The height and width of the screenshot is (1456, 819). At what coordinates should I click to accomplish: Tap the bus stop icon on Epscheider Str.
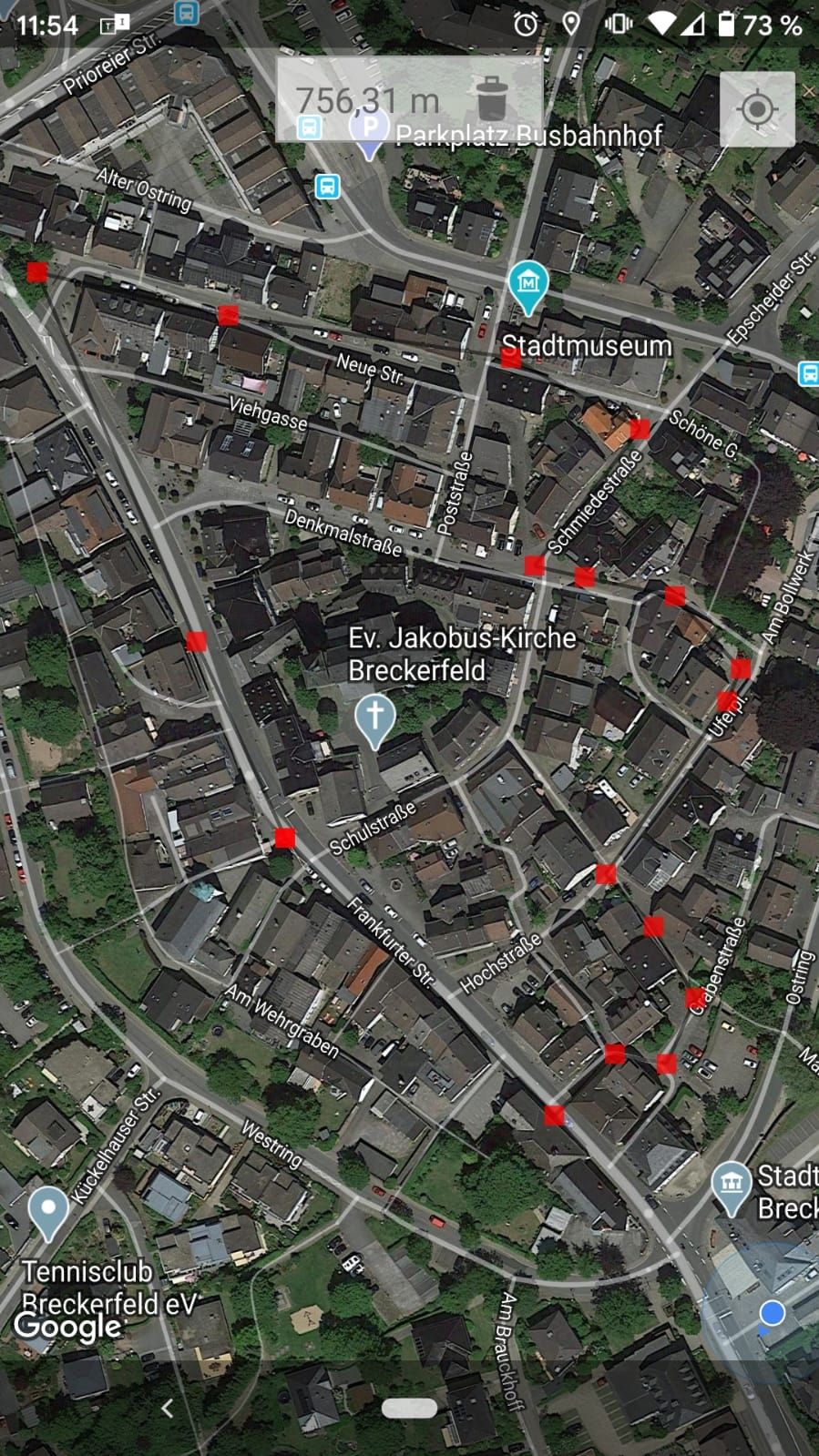808,372
